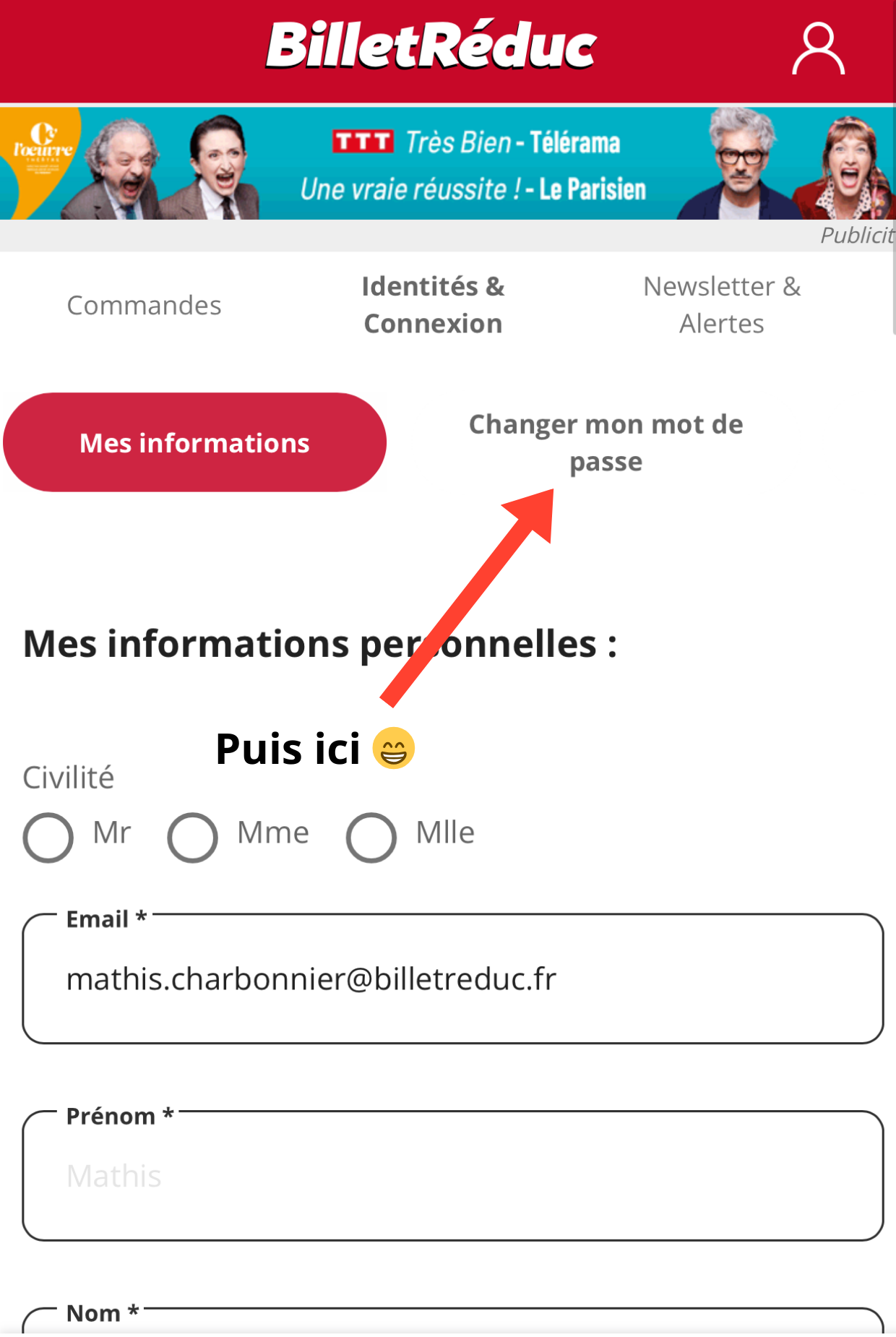Edit the Email field
The height and width of the screenshot is (1337, 896).
coord(452,980)
